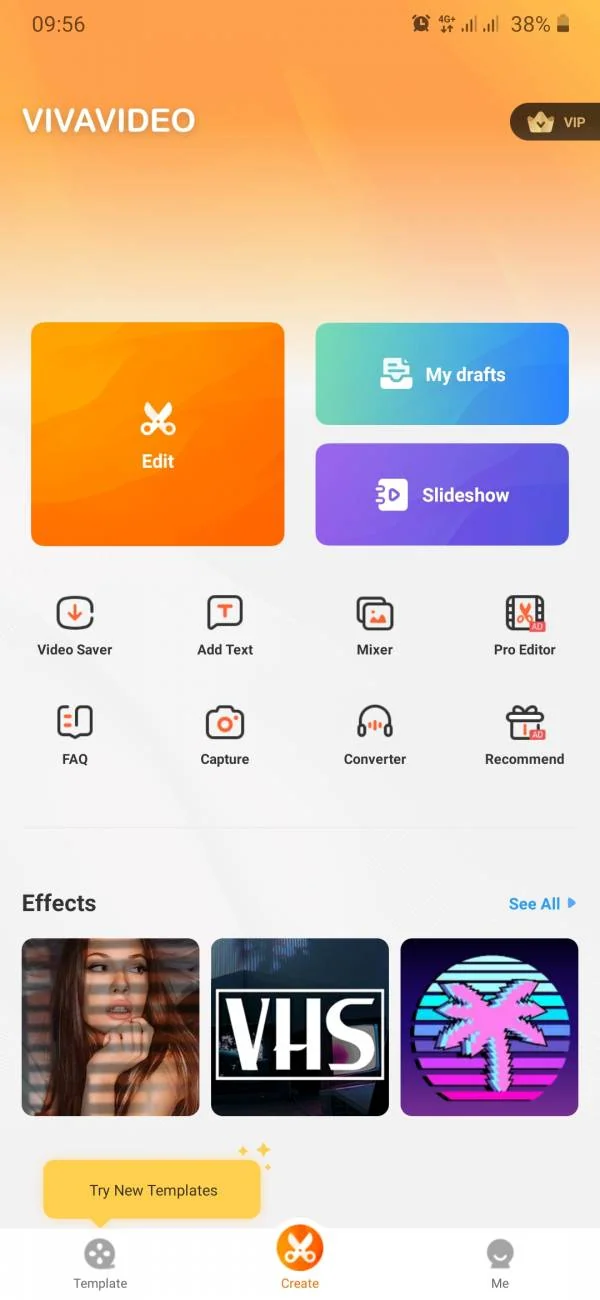This screenshot has height=1300, width=600.
Task: Tap the Try New Templates tooltip
Action: 152,1190
